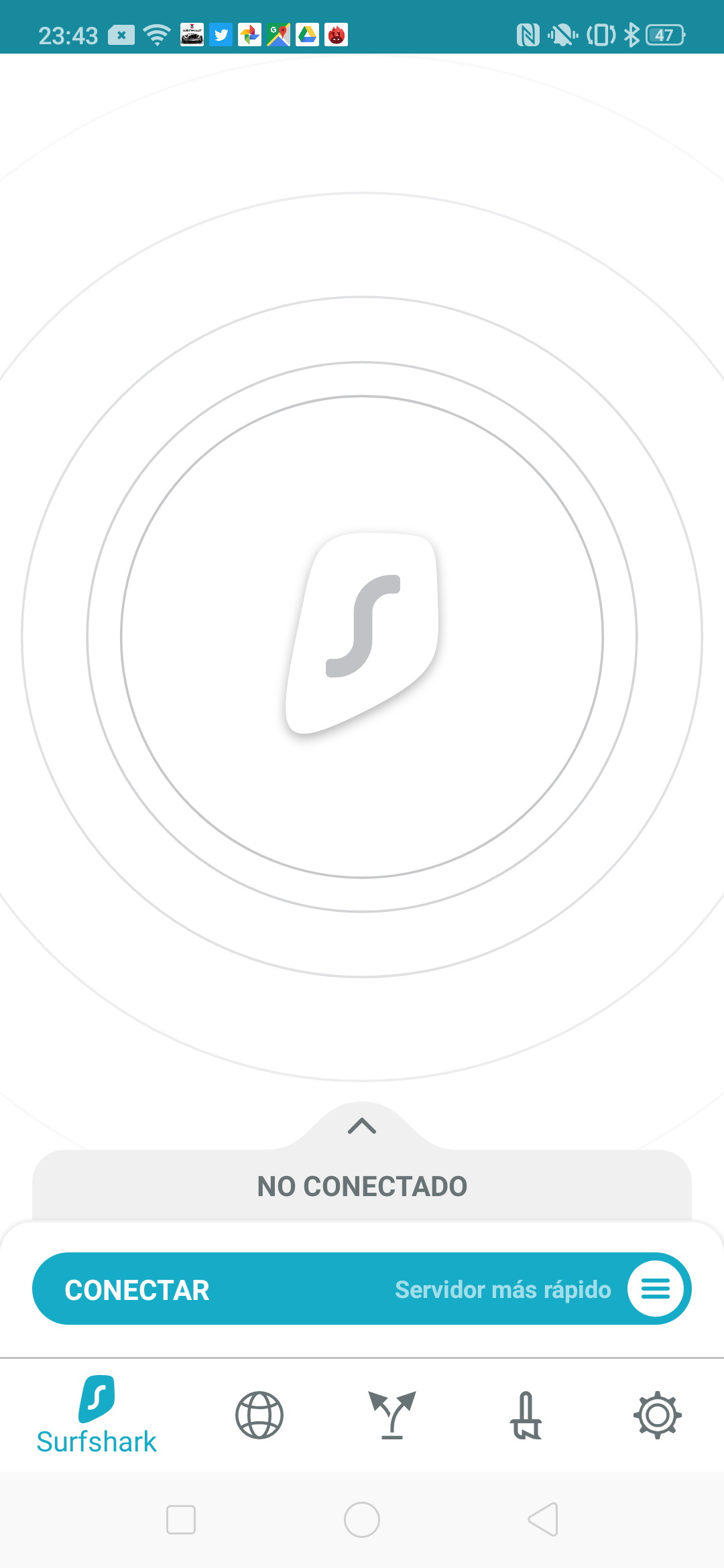Image resolution: width=724 pixels, height=1568 pixels.
Task: Open the split arrows tab
Action: (x=392, y=1415)
